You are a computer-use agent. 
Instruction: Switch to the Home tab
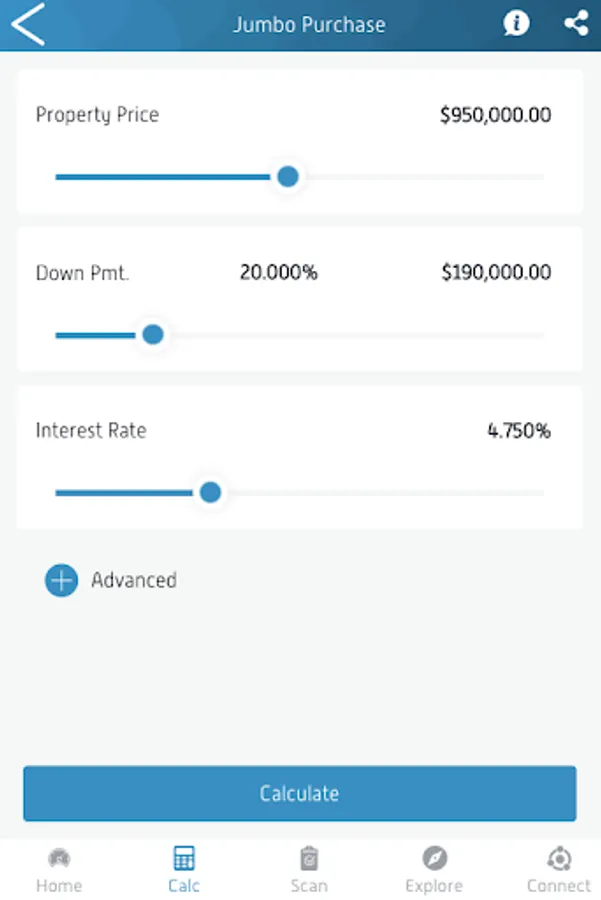tap(59, 869)
